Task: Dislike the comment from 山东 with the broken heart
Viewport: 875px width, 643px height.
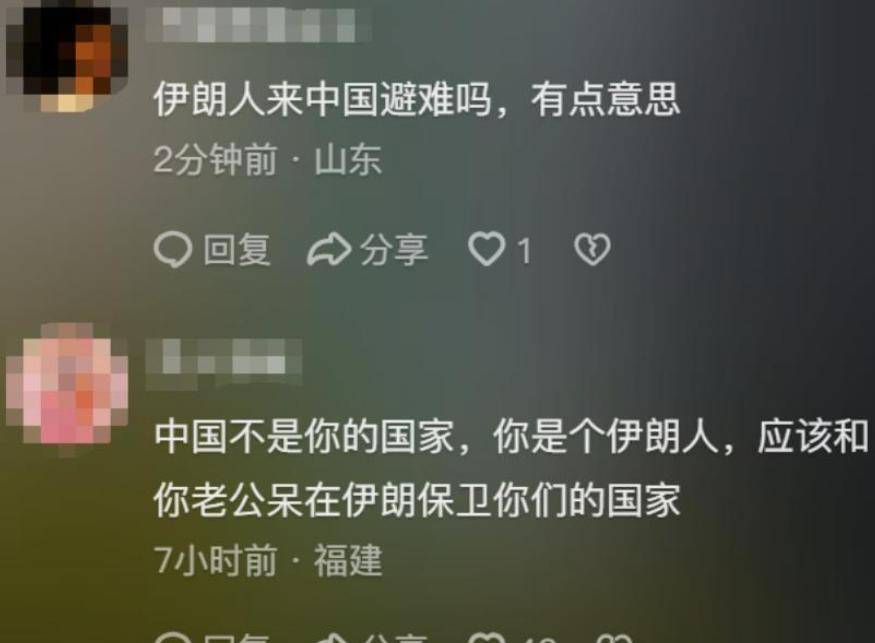Action: 592,250
